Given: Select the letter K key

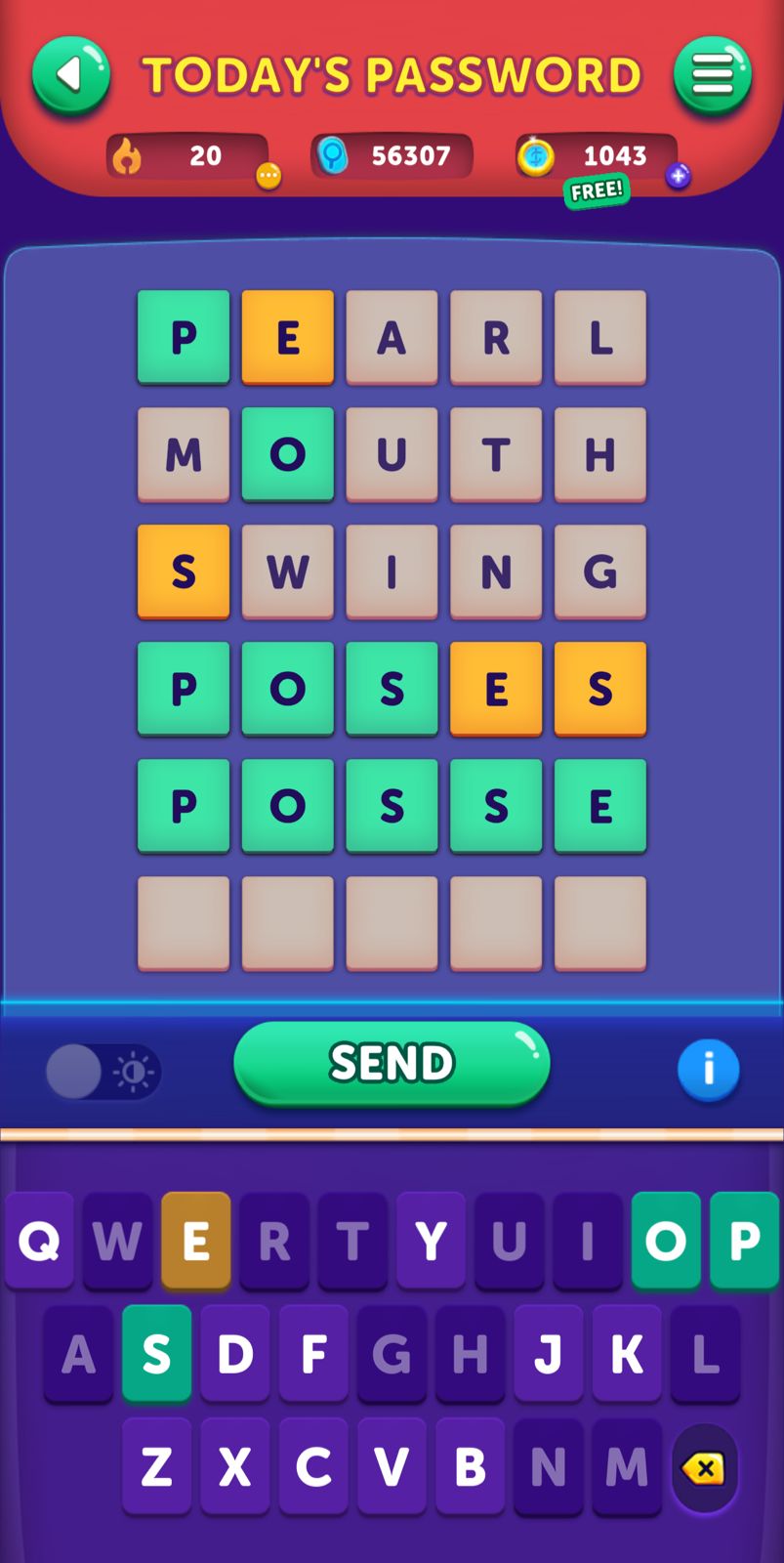Looking at the screenshot, I should (626, 1354).
